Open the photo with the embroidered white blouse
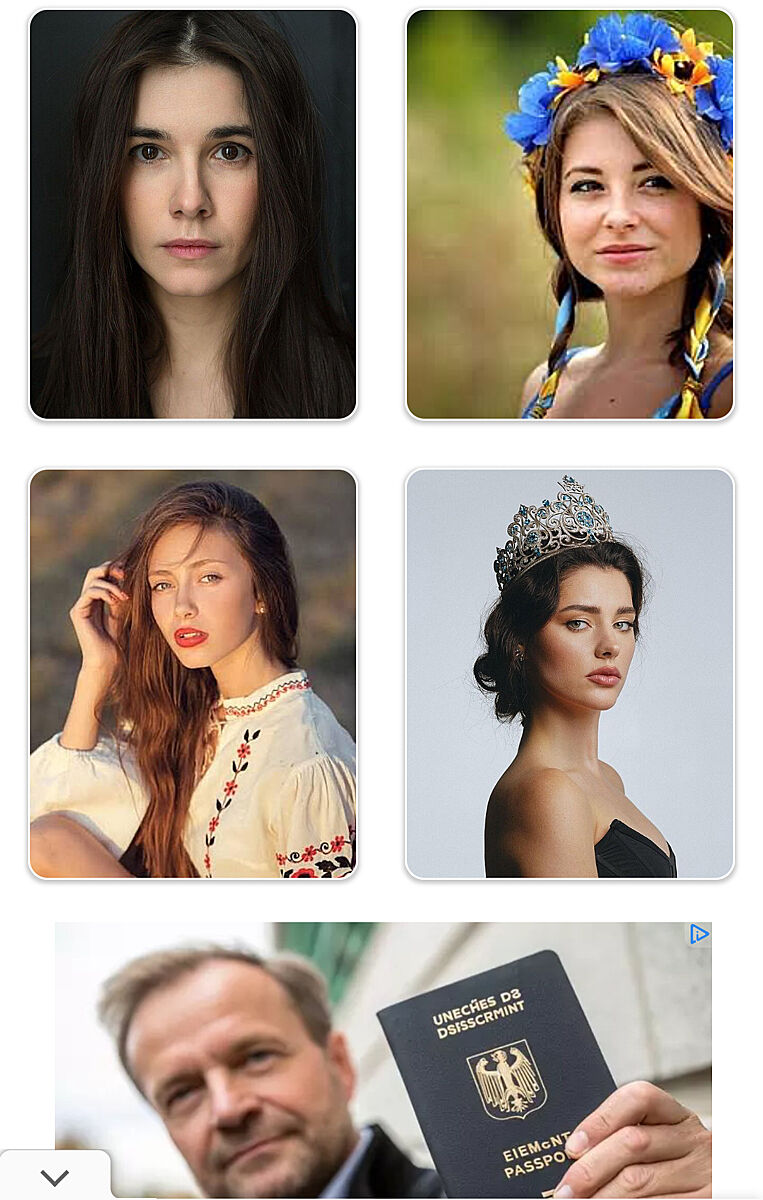 click(193, 674)
